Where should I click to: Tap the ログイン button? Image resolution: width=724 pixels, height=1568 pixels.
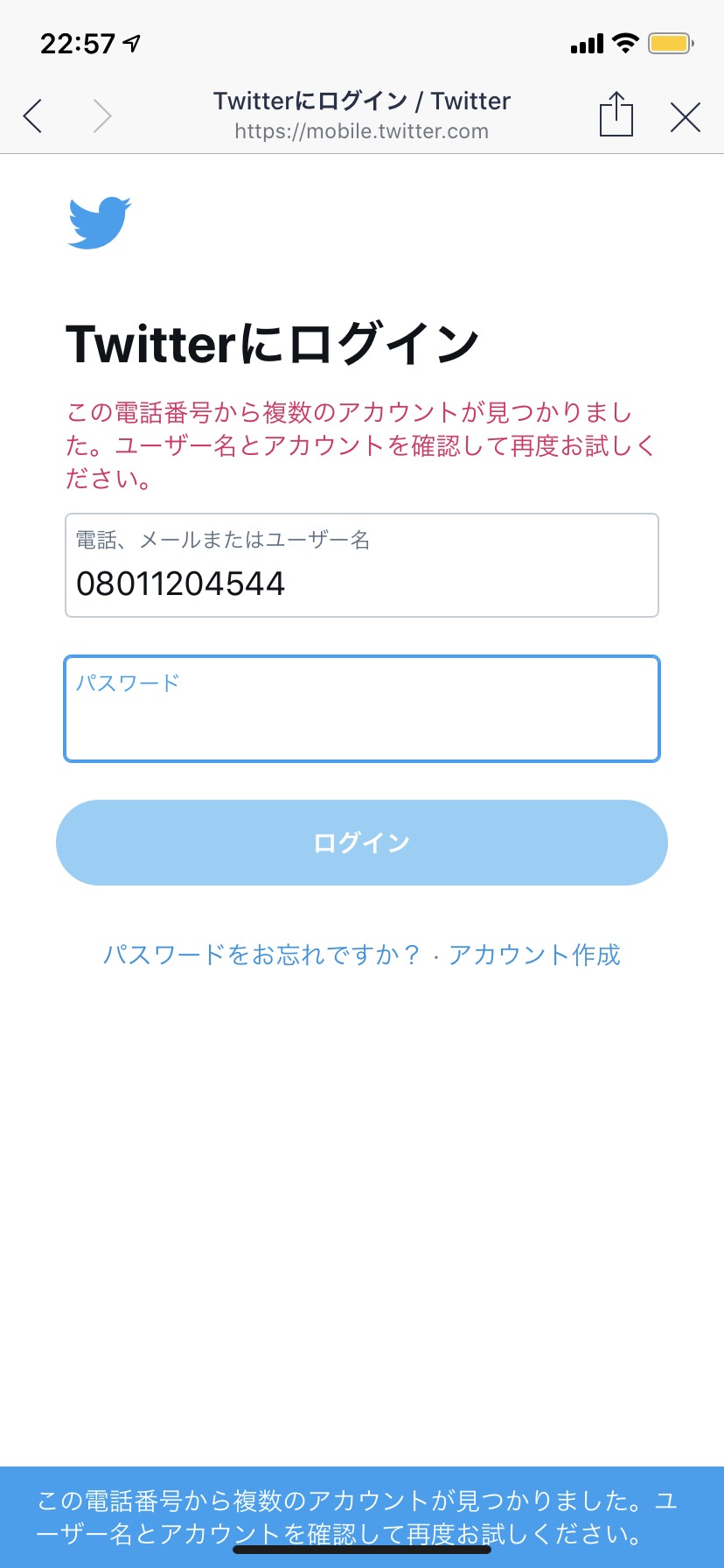[362, 843]
